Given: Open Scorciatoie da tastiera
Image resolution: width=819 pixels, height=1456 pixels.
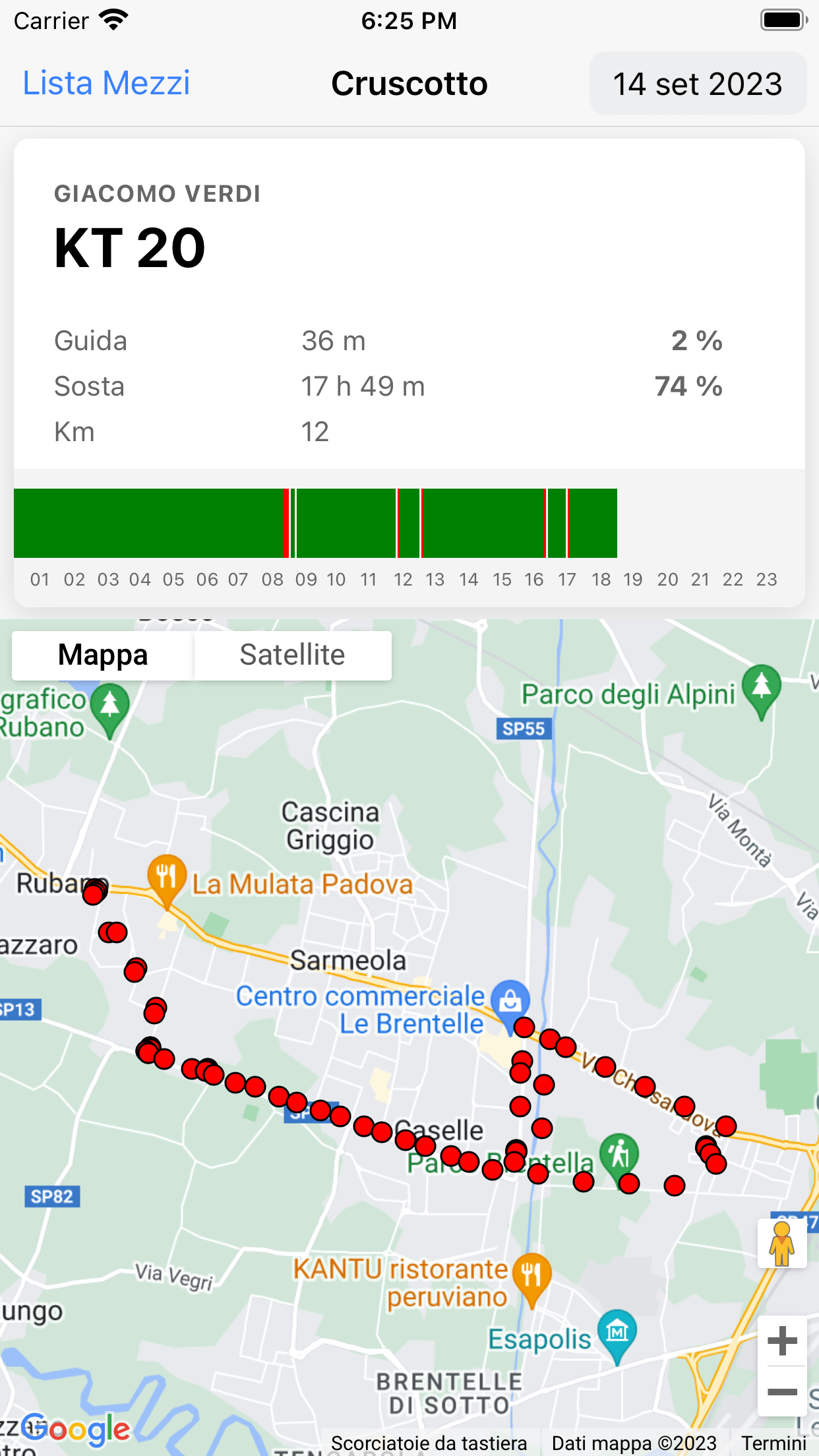Looking at the screenshot, I should (429, 1443).
